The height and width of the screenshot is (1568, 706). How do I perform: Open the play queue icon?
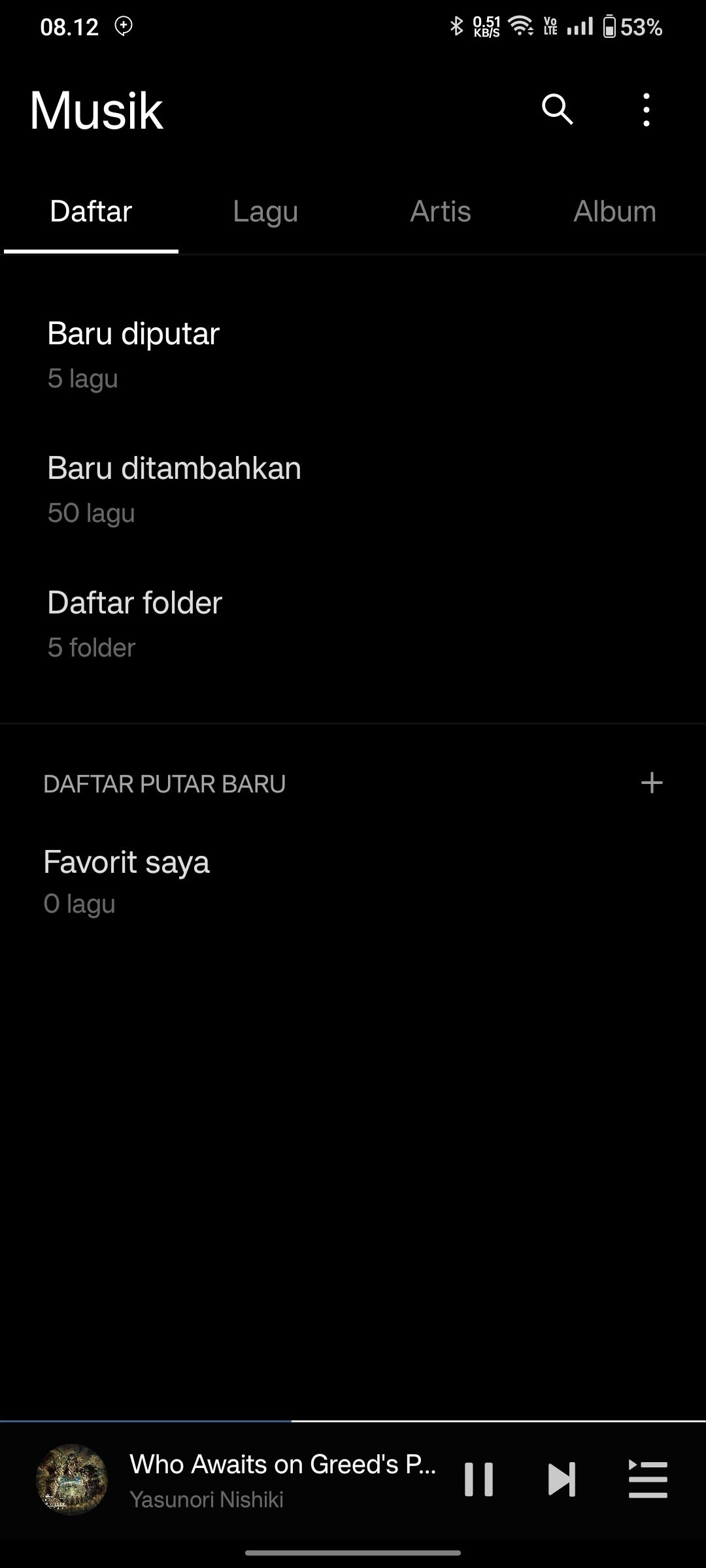[x=647, y=1479]
